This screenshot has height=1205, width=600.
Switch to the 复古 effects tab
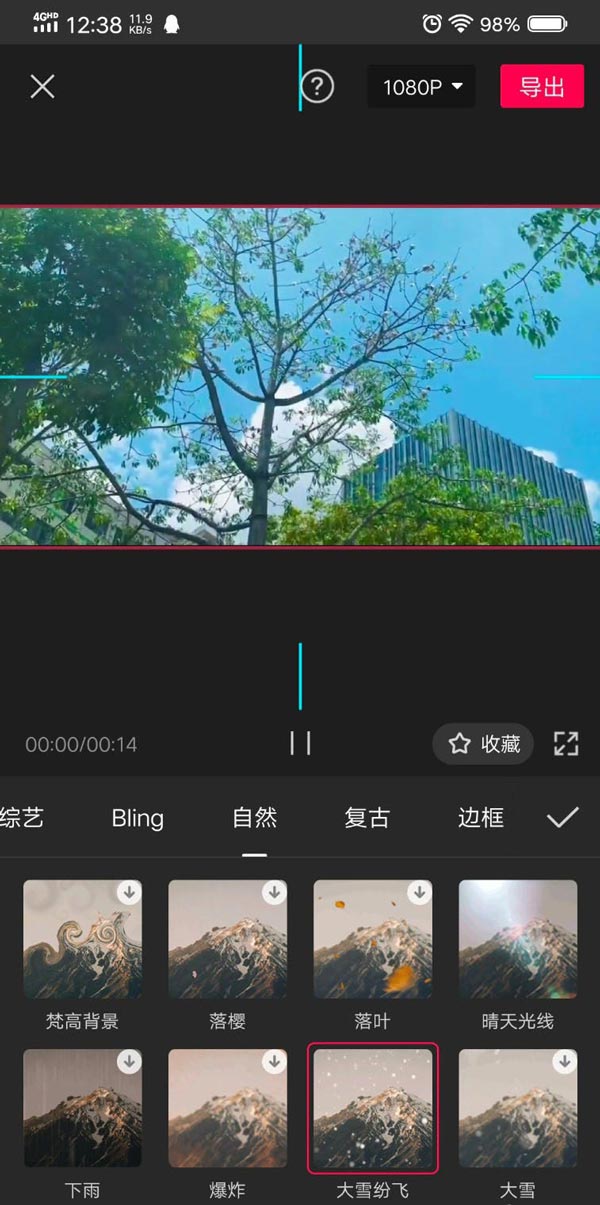click(x=367, y=818)
